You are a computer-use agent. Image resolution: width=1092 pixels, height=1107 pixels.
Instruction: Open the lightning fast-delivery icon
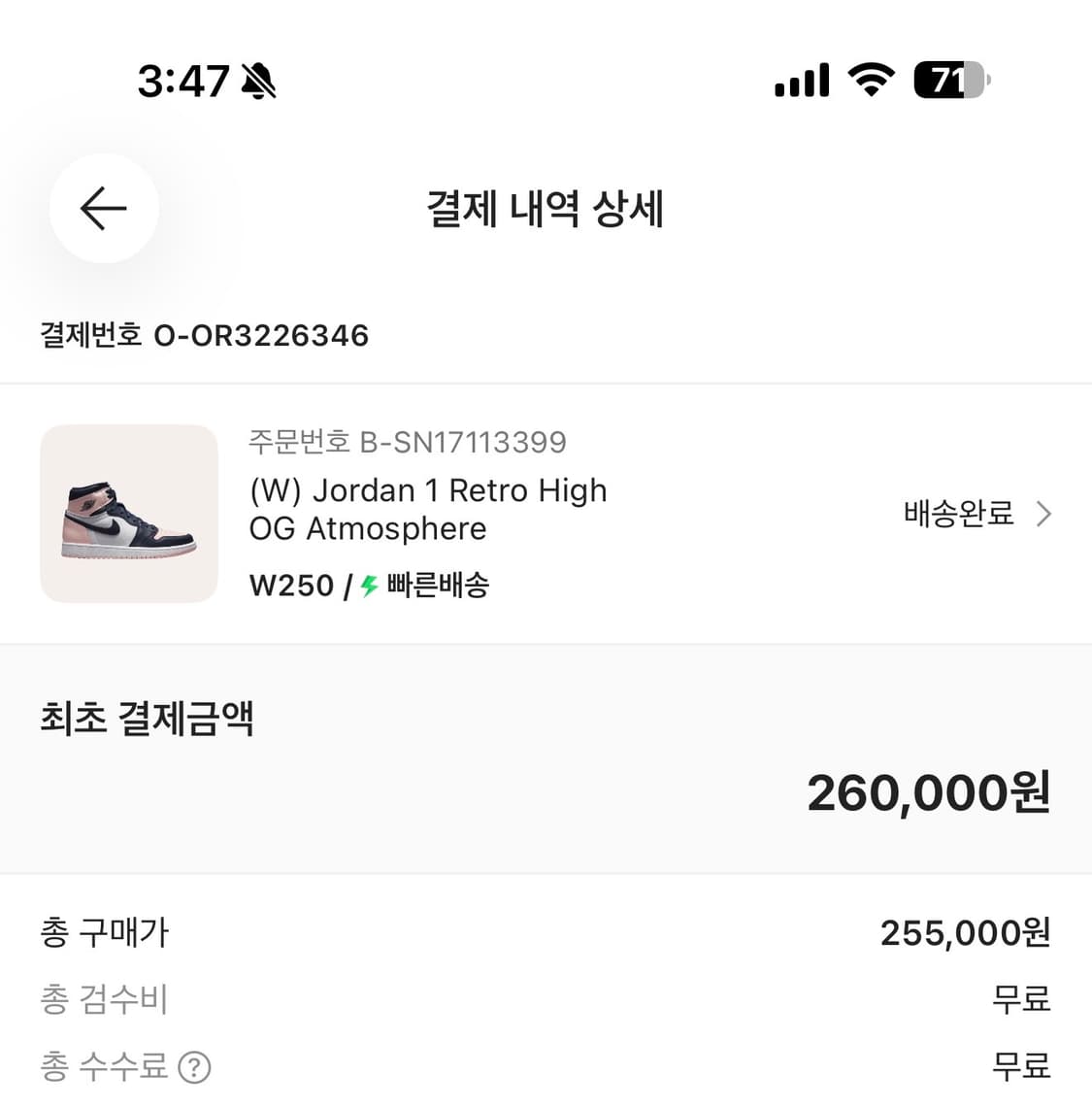click(x=367, y=585)
